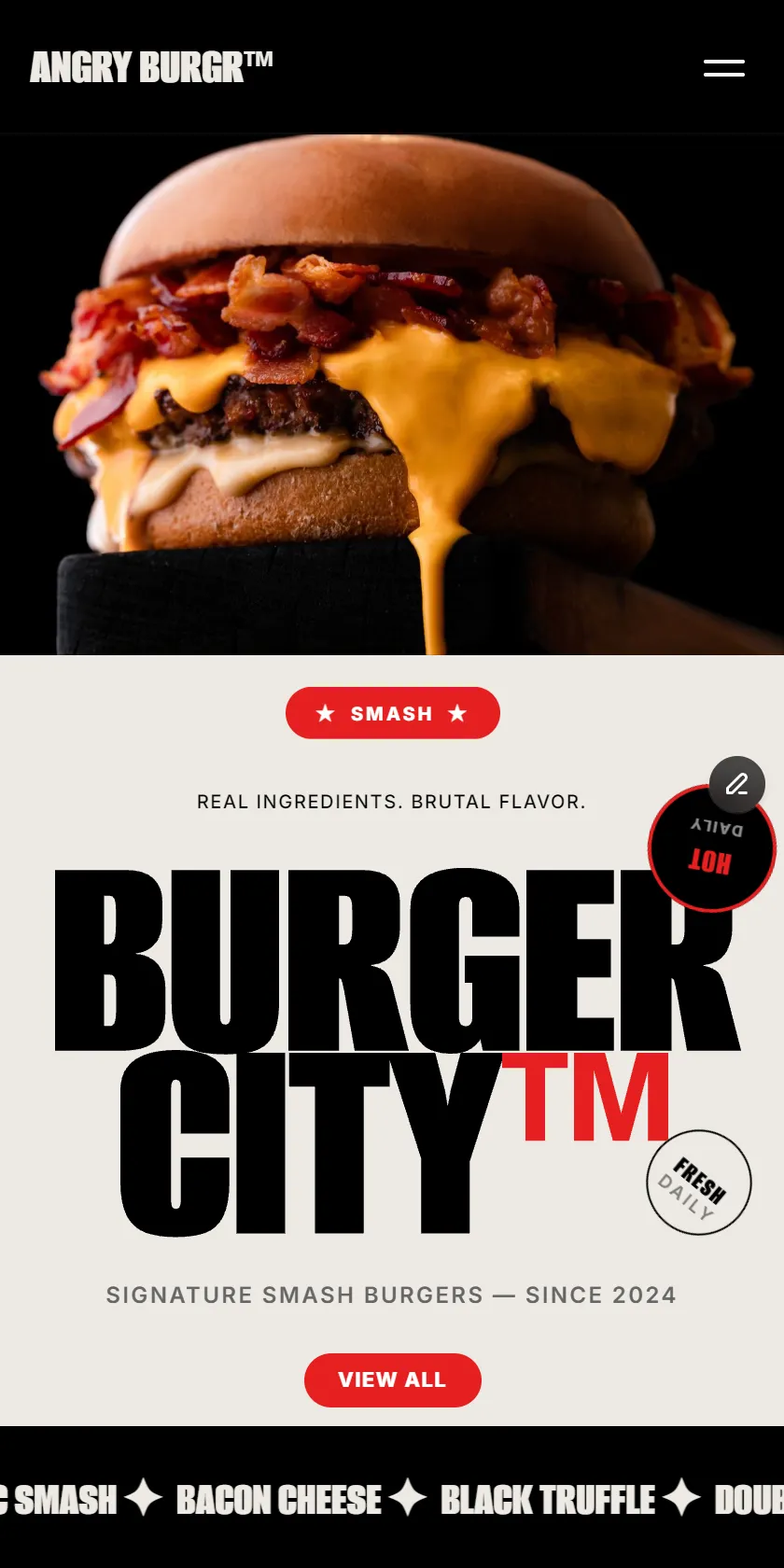The width and height of the screenshot is (784, 1568).
Task: Select the red SMASH pill
Action: pos(393,713)
